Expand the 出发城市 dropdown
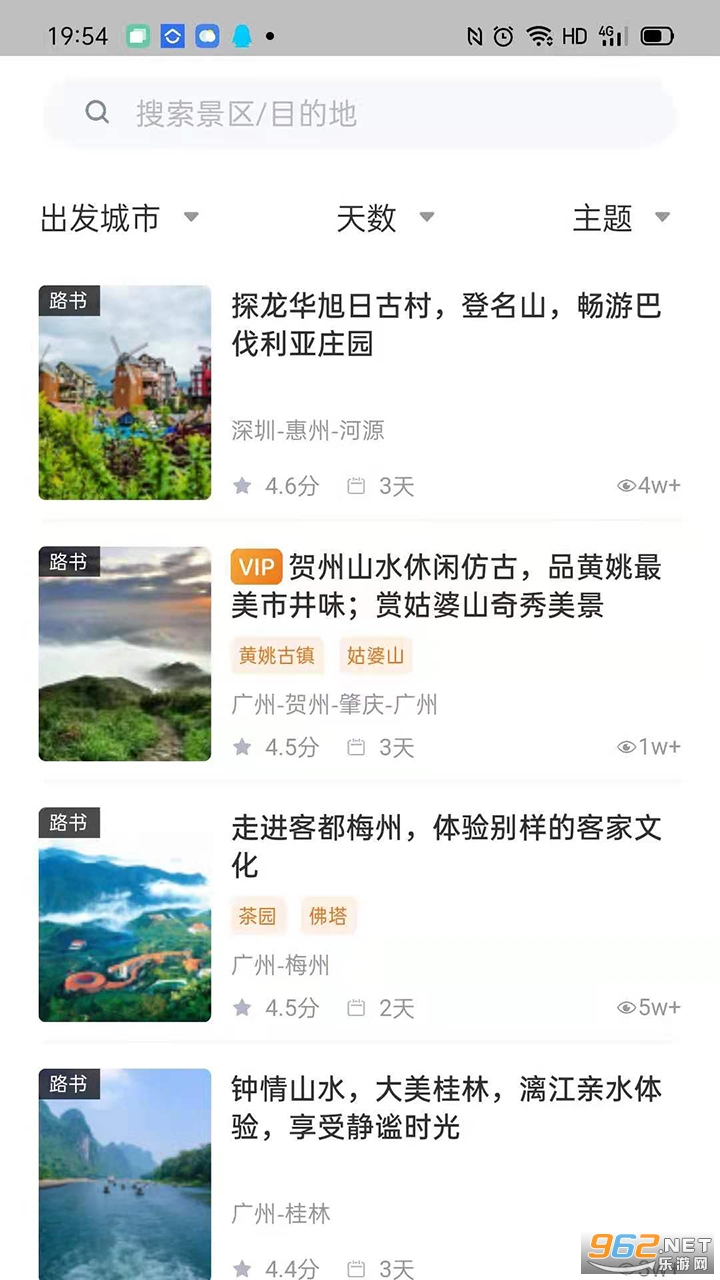Image resolution: width=720 pixels, height=1280 pixels. pos(119,218)
